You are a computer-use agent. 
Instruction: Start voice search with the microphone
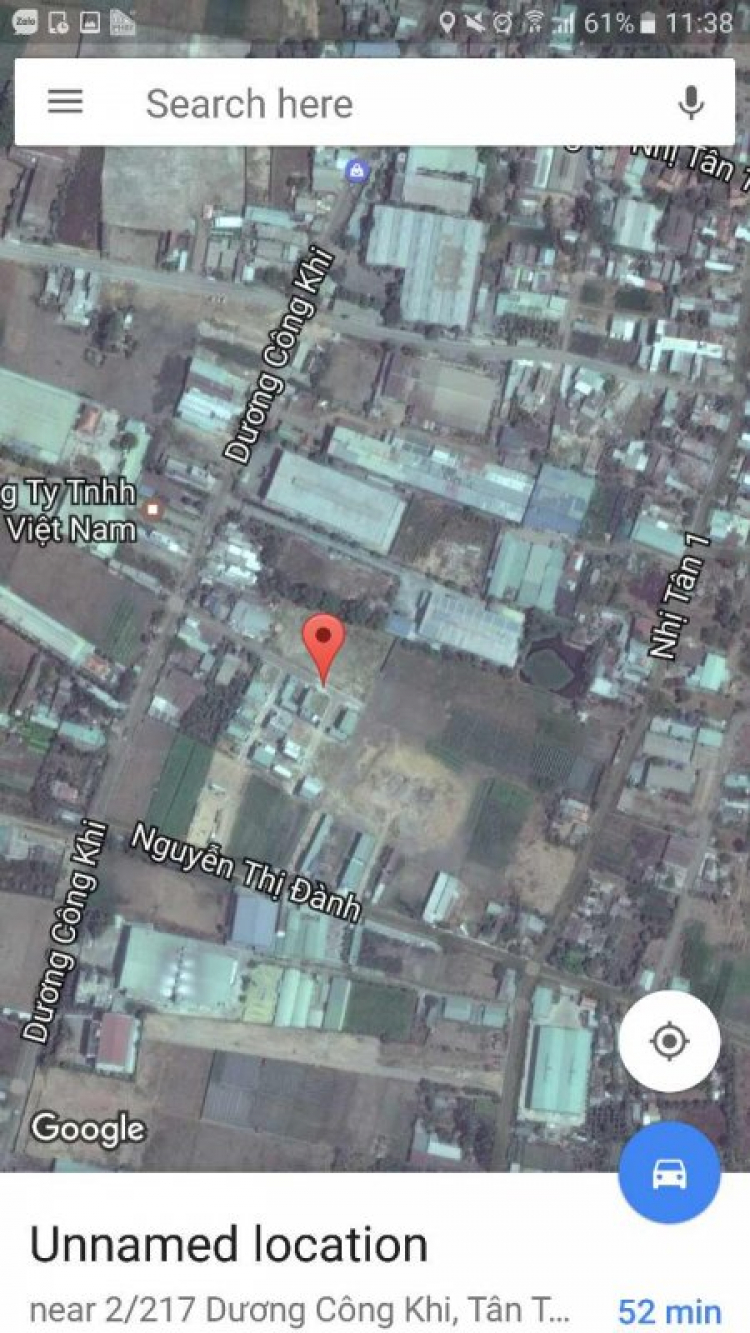coord(691,102)
